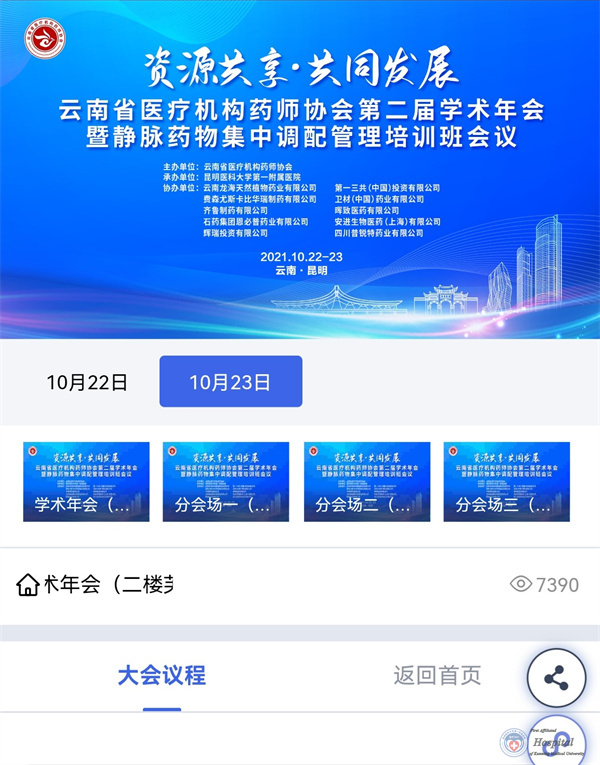Open the 分会场一 session thumbnail
This screenshot has width=600, height=765.
pyautogui.click(x=226, y=482)
